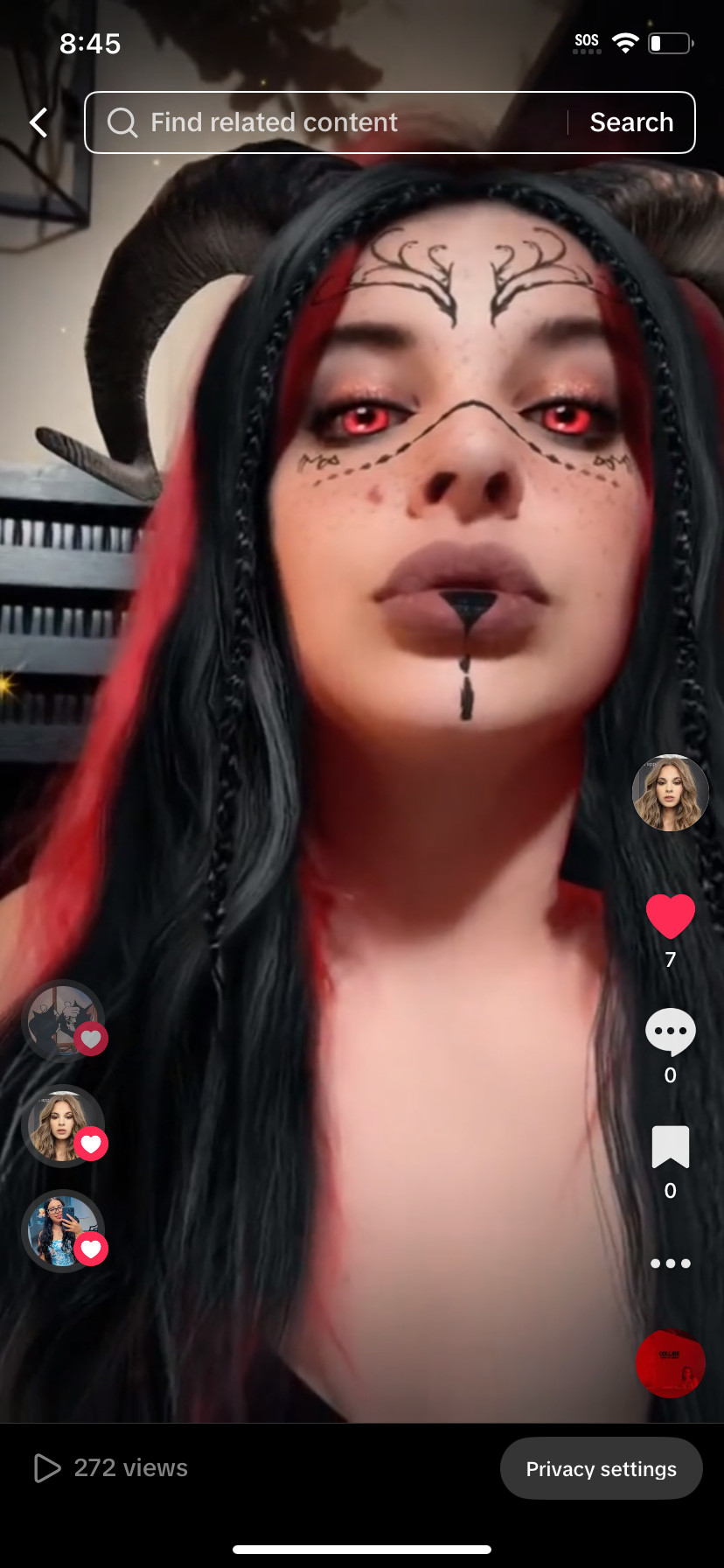
Task: Open Privacy settings
Action: tap(602, 1468)
